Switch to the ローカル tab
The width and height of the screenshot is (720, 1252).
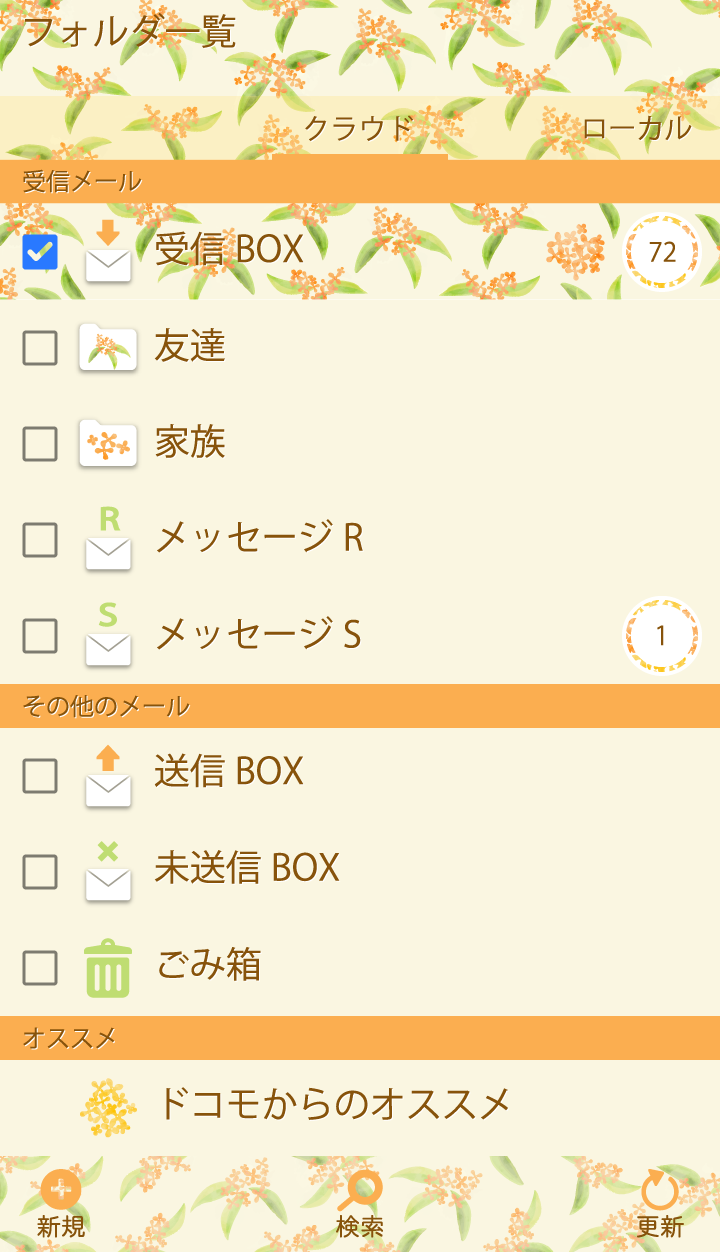tap(636, 128)
